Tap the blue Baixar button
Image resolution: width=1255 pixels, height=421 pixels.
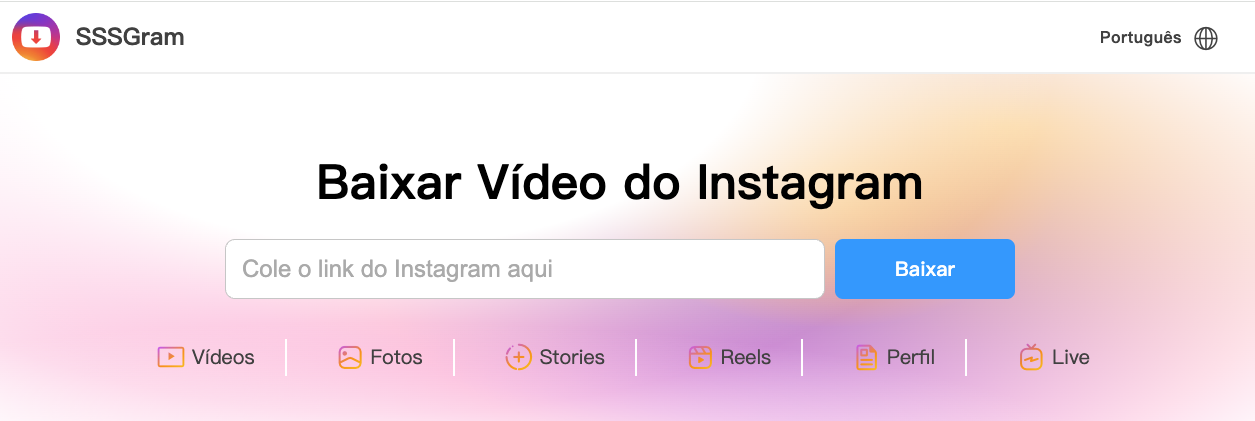[x=924, y=269]
